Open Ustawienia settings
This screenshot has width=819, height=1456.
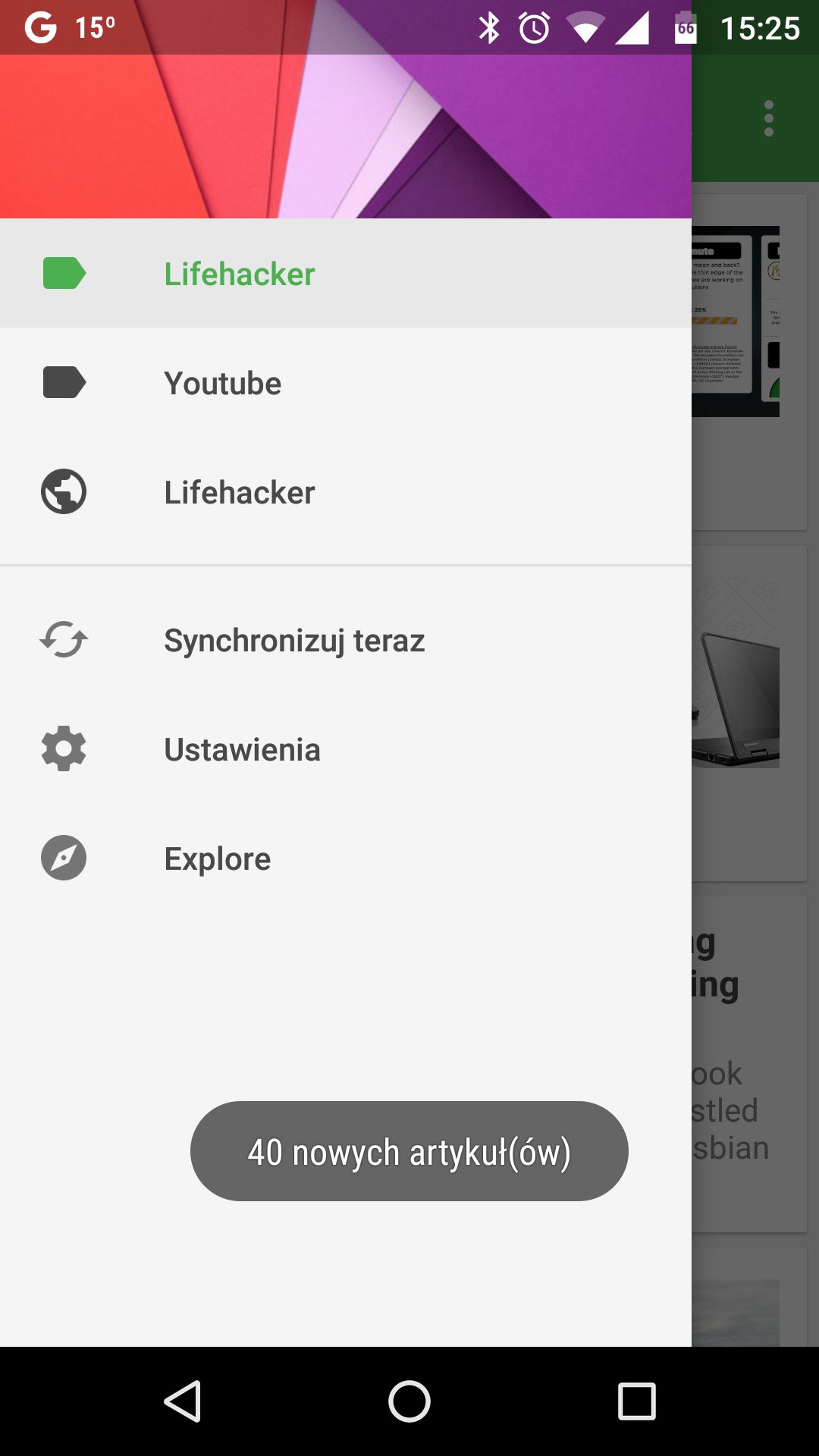(346, 749)
